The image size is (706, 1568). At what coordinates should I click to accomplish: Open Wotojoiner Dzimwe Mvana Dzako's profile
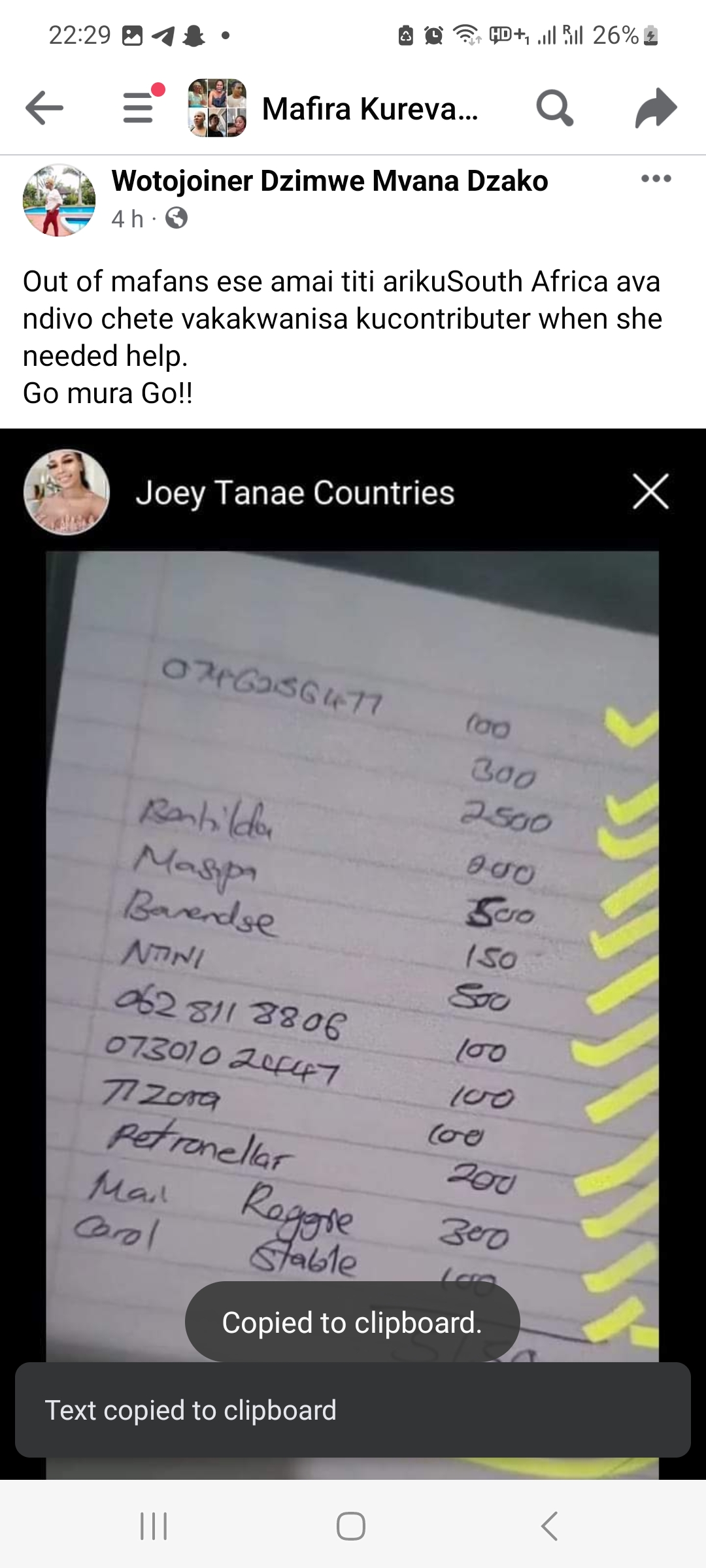[x=329, y=181]
